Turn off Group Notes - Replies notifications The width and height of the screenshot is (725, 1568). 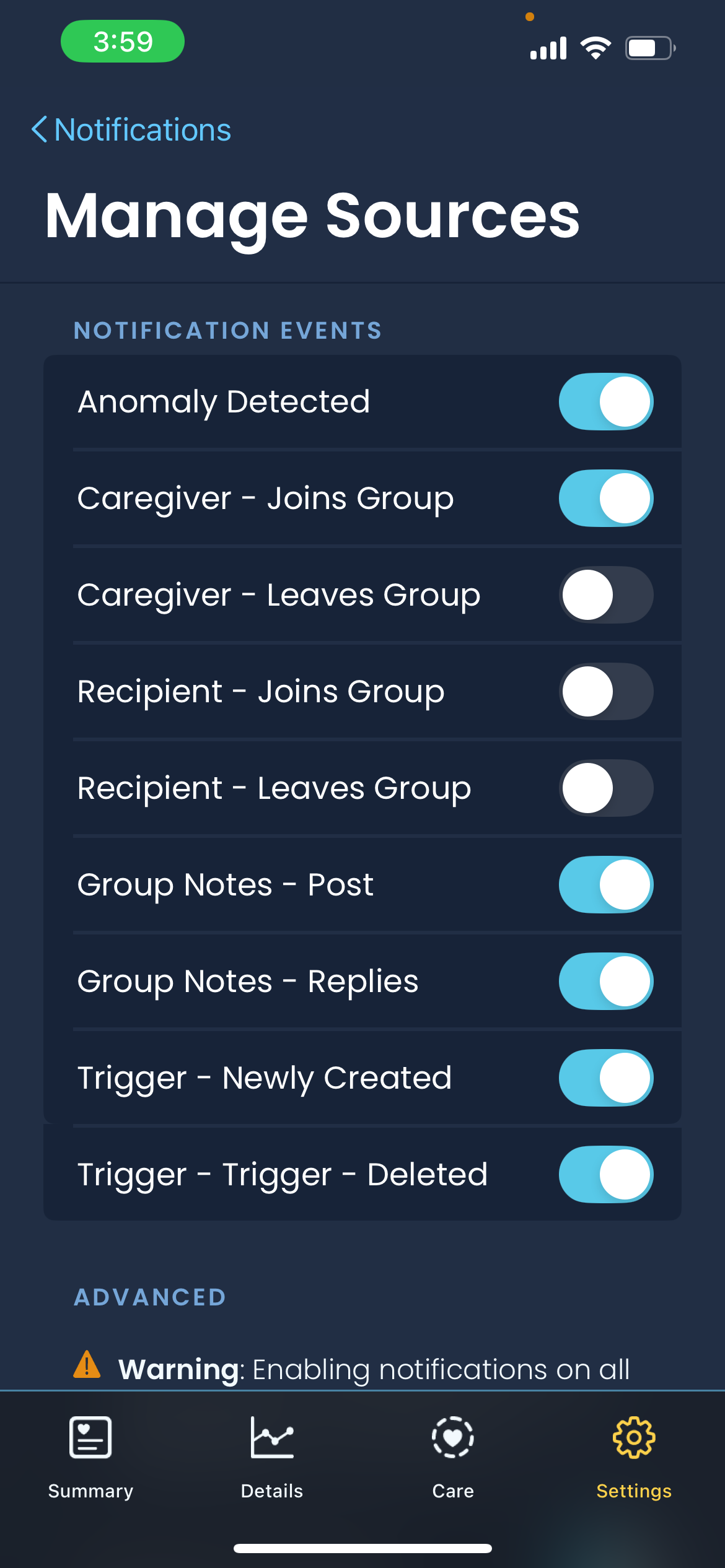605,982
